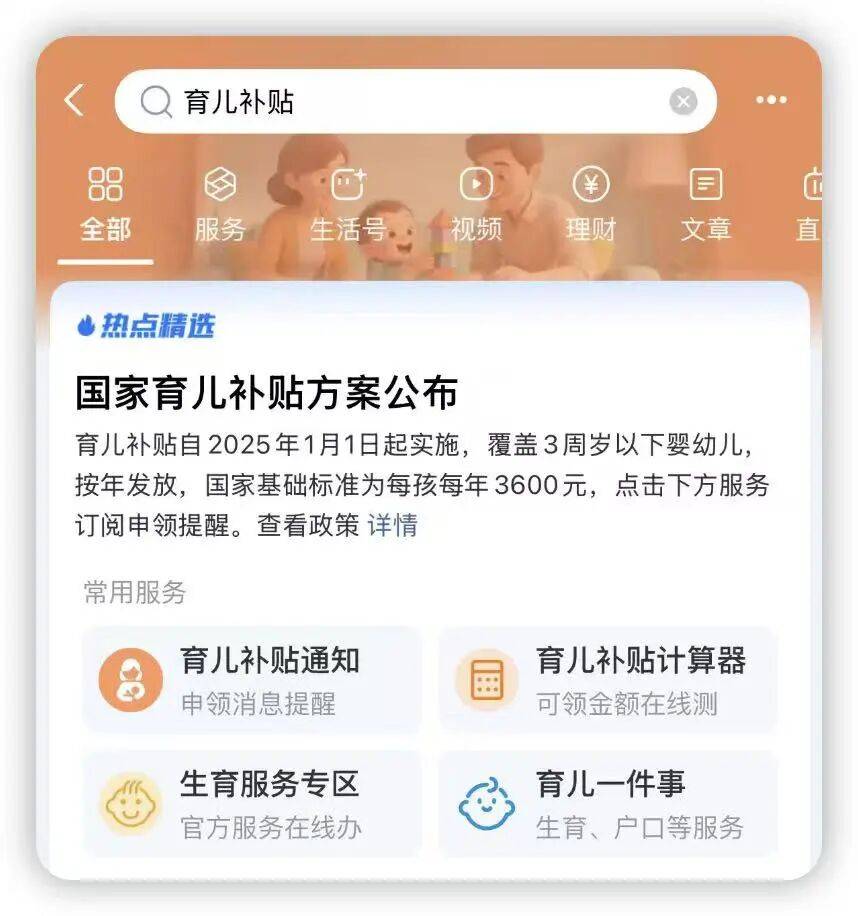This screenshot has width=858, height=916.
Task: Open the three-dot overflow menu
Action: [x=771, y=101]
